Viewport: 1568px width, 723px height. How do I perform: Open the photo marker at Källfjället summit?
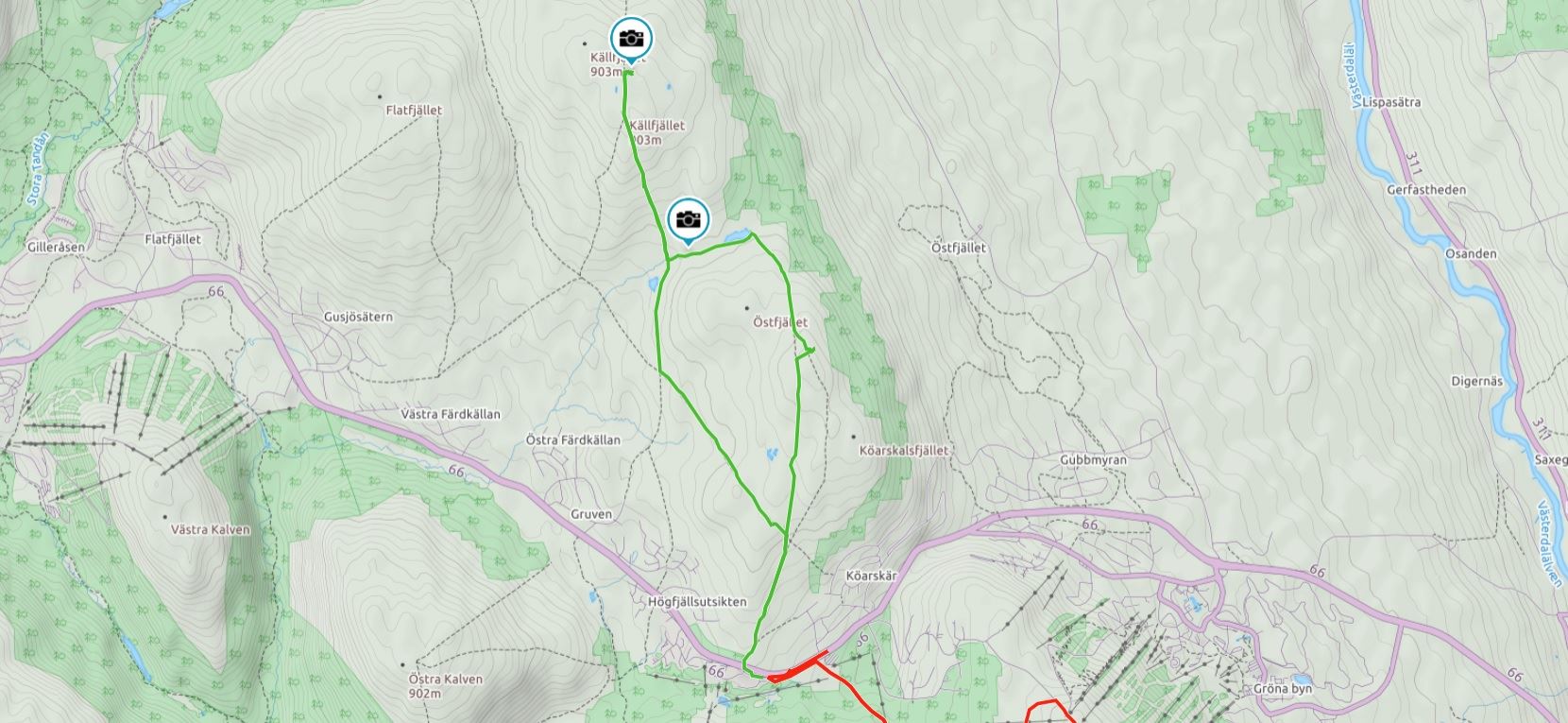point(631,39)
